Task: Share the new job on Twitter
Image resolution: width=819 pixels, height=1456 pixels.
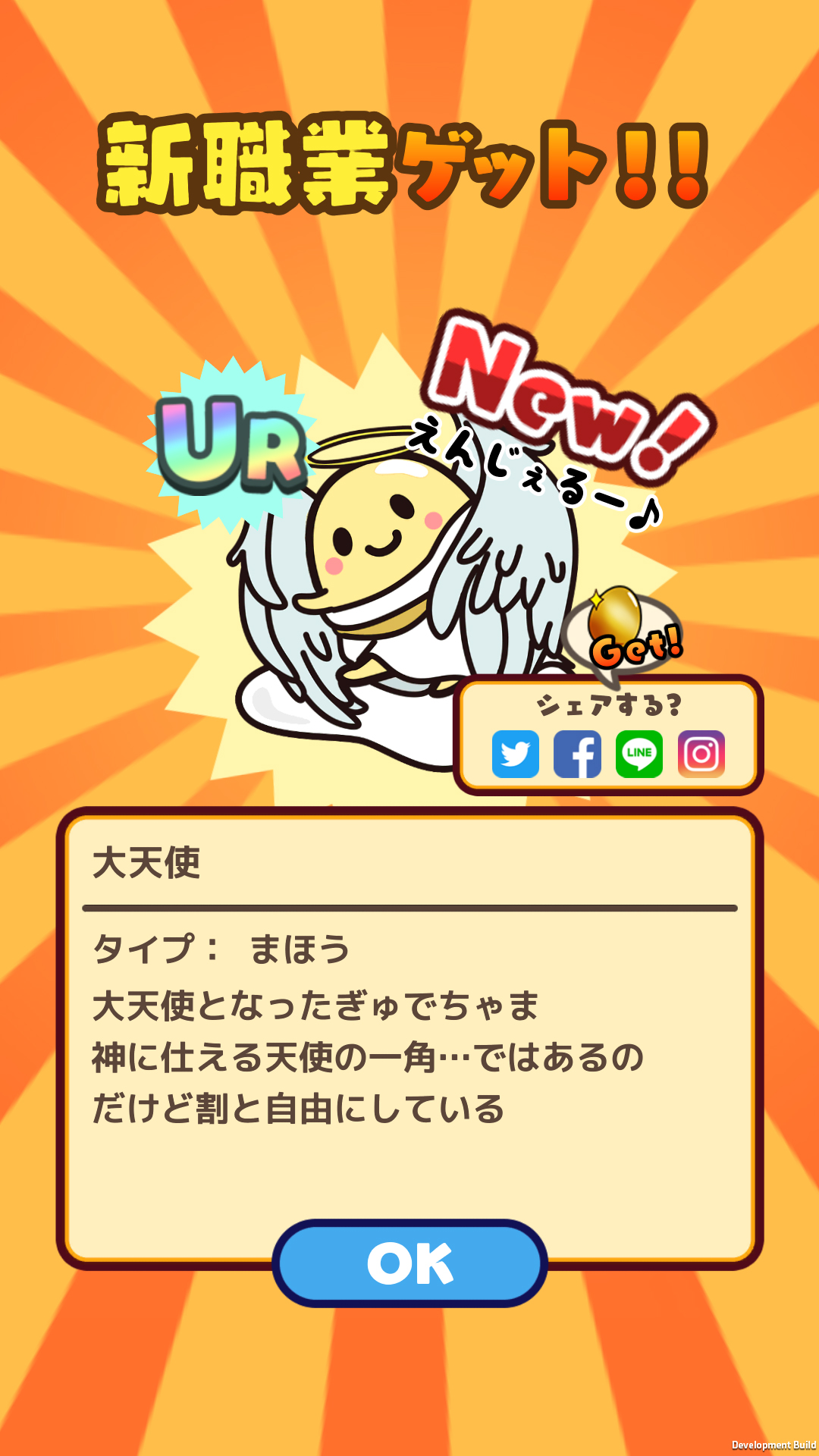Action: pos(516,754)
